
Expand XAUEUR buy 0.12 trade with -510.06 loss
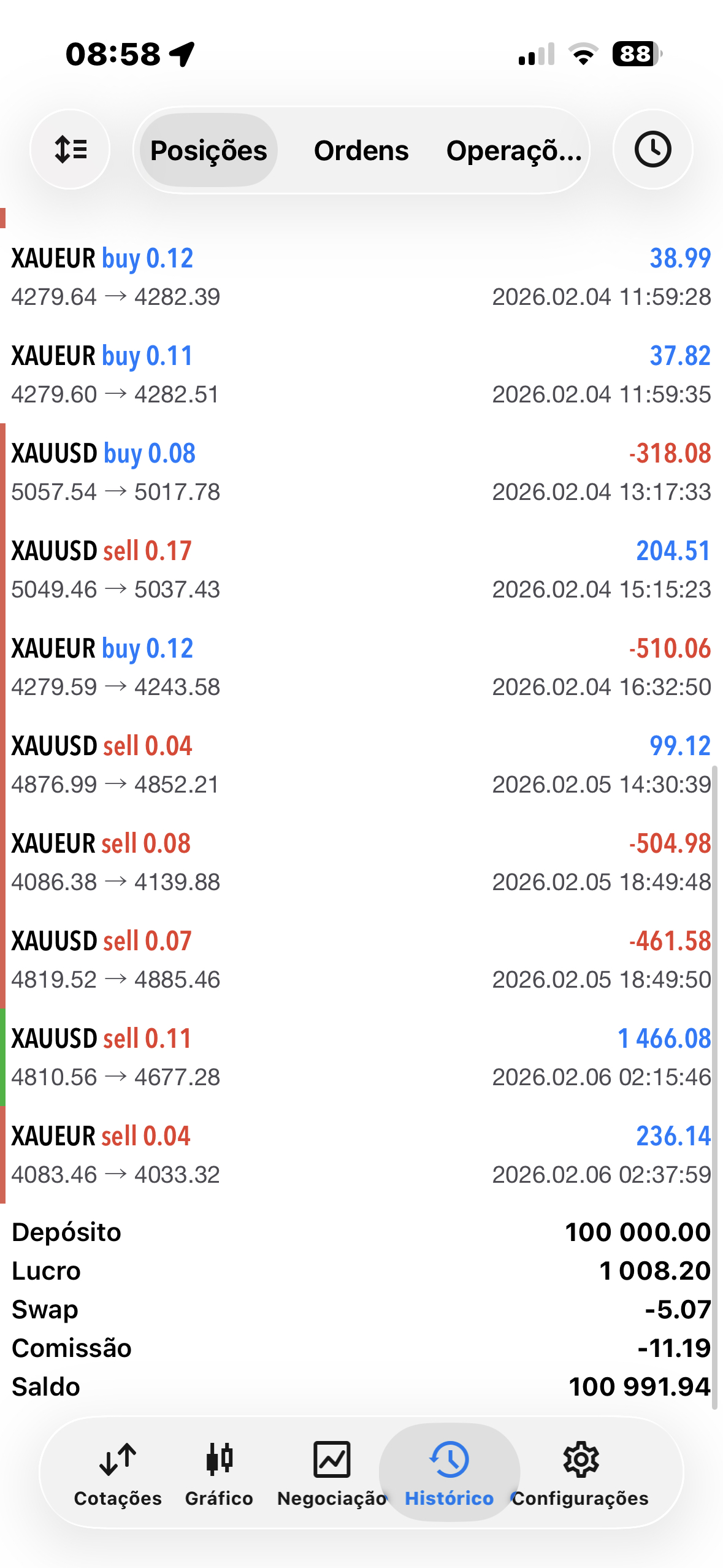361,667
